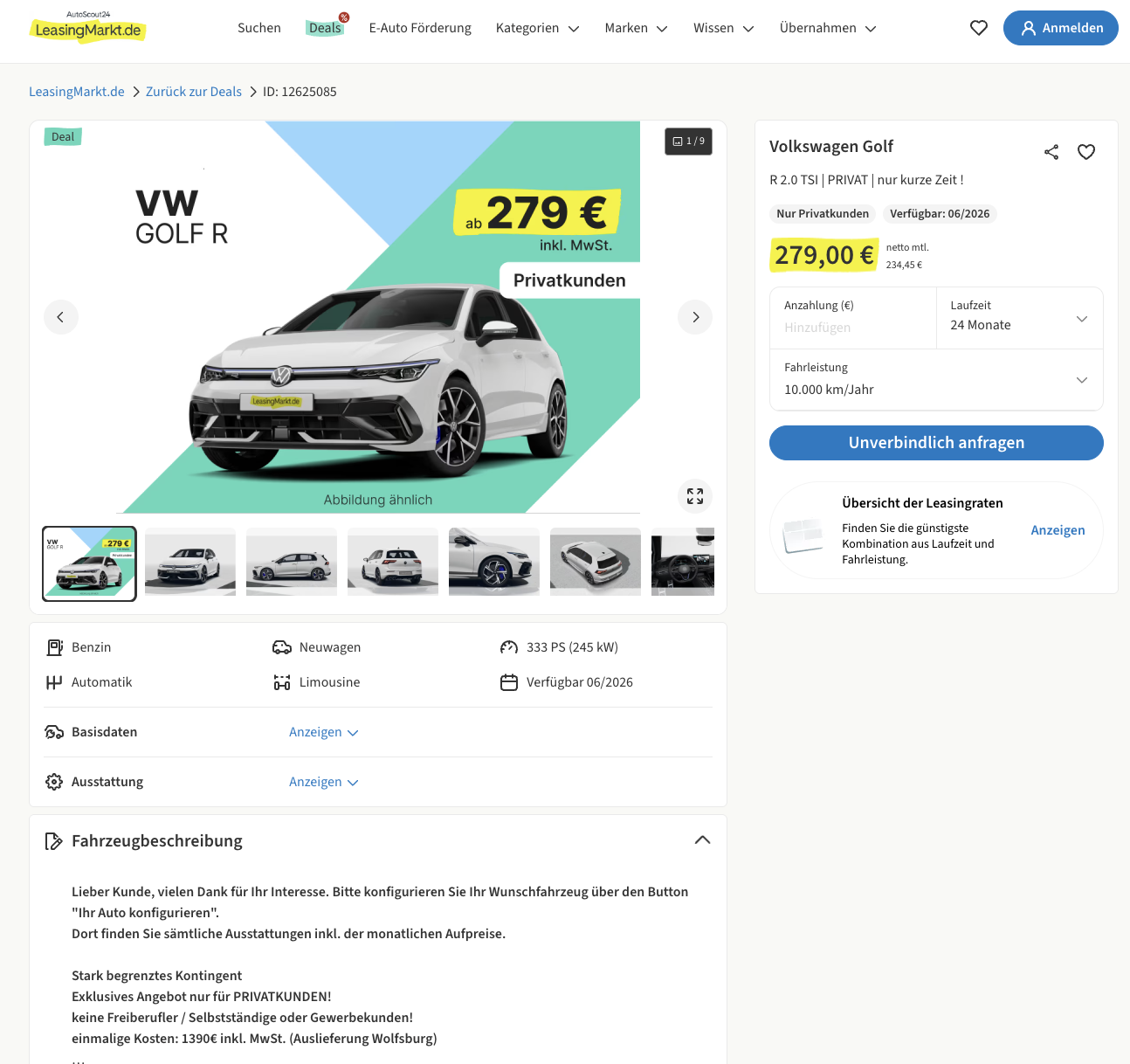
Task: Expand the Marken menu
Action: tap(636, 28)
